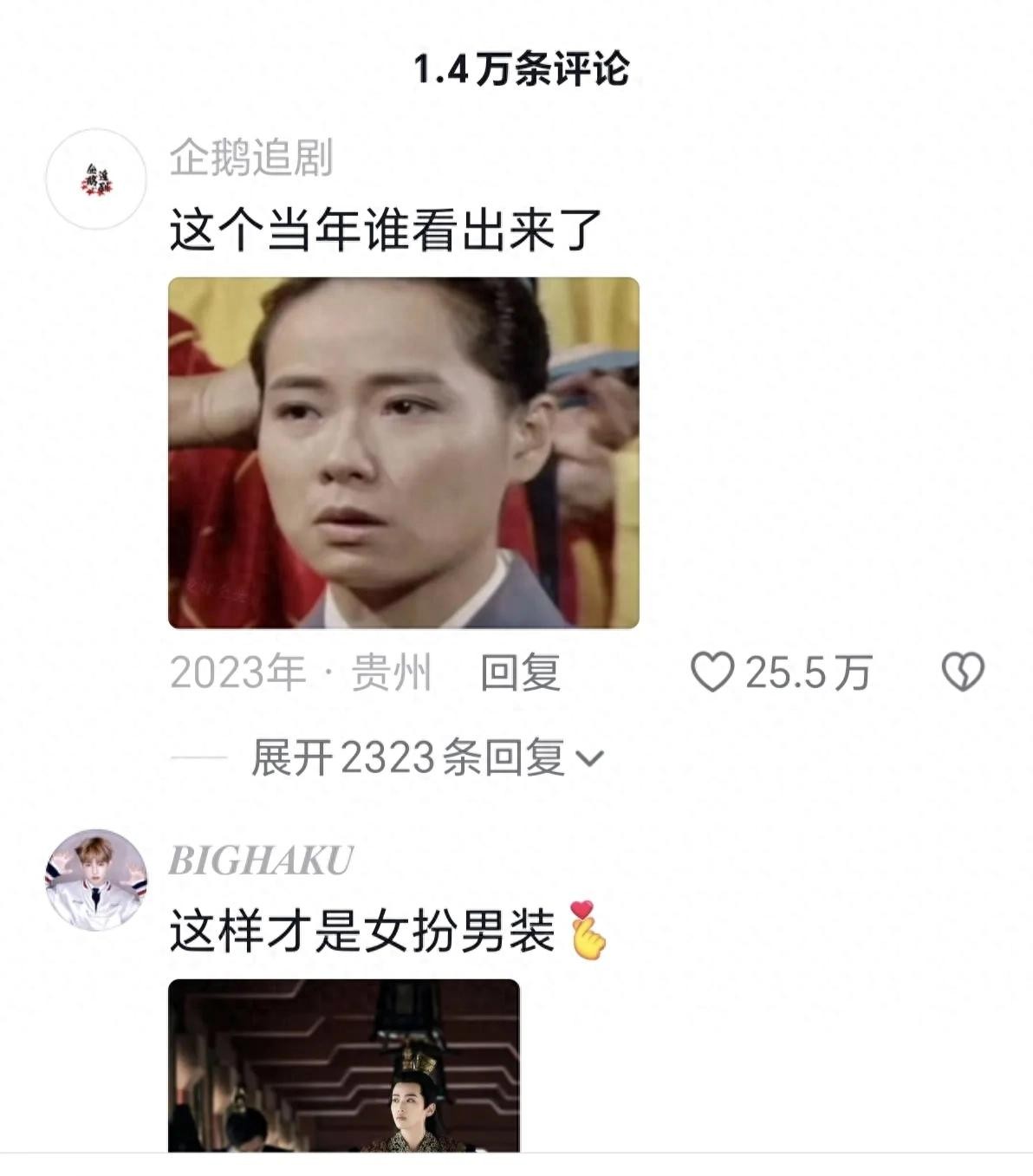Open the image in 企鹅追剧's comment
1033x1176 pixels.
tap(403, 452)
